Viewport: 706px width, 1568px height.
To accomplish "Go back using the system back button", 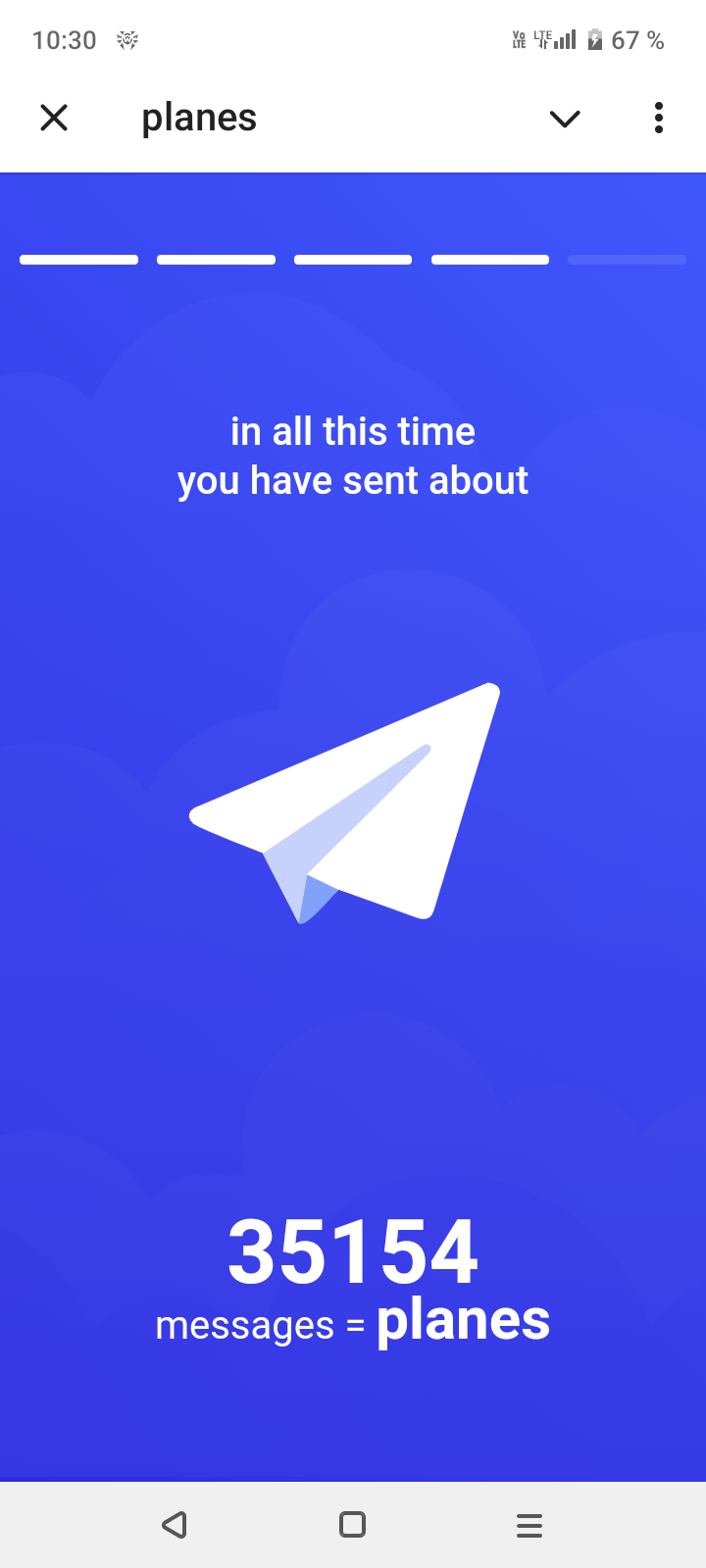I will pyautogui.click(x=175, y=1525).
